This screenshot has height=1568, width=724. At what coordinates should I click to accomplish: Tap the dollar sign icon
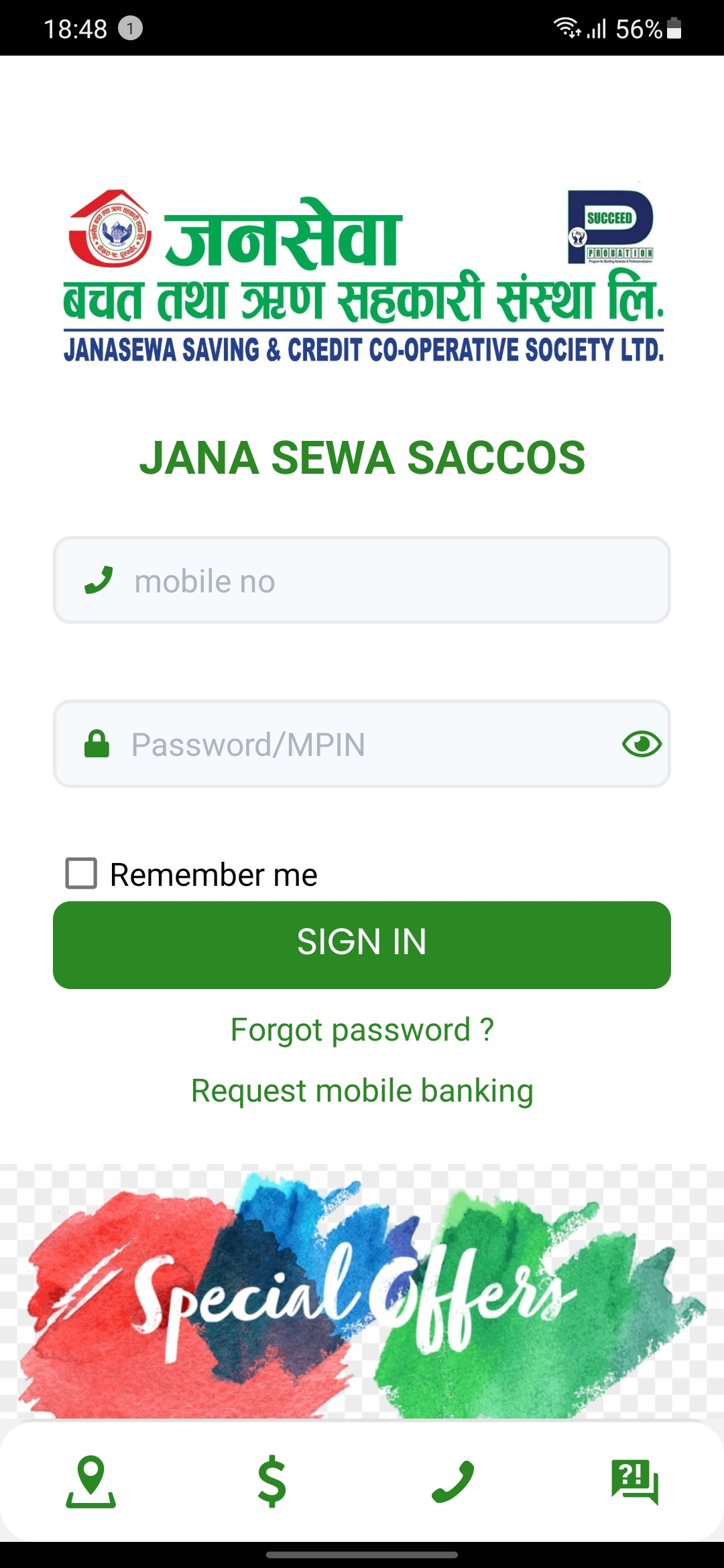(272, 1482)
